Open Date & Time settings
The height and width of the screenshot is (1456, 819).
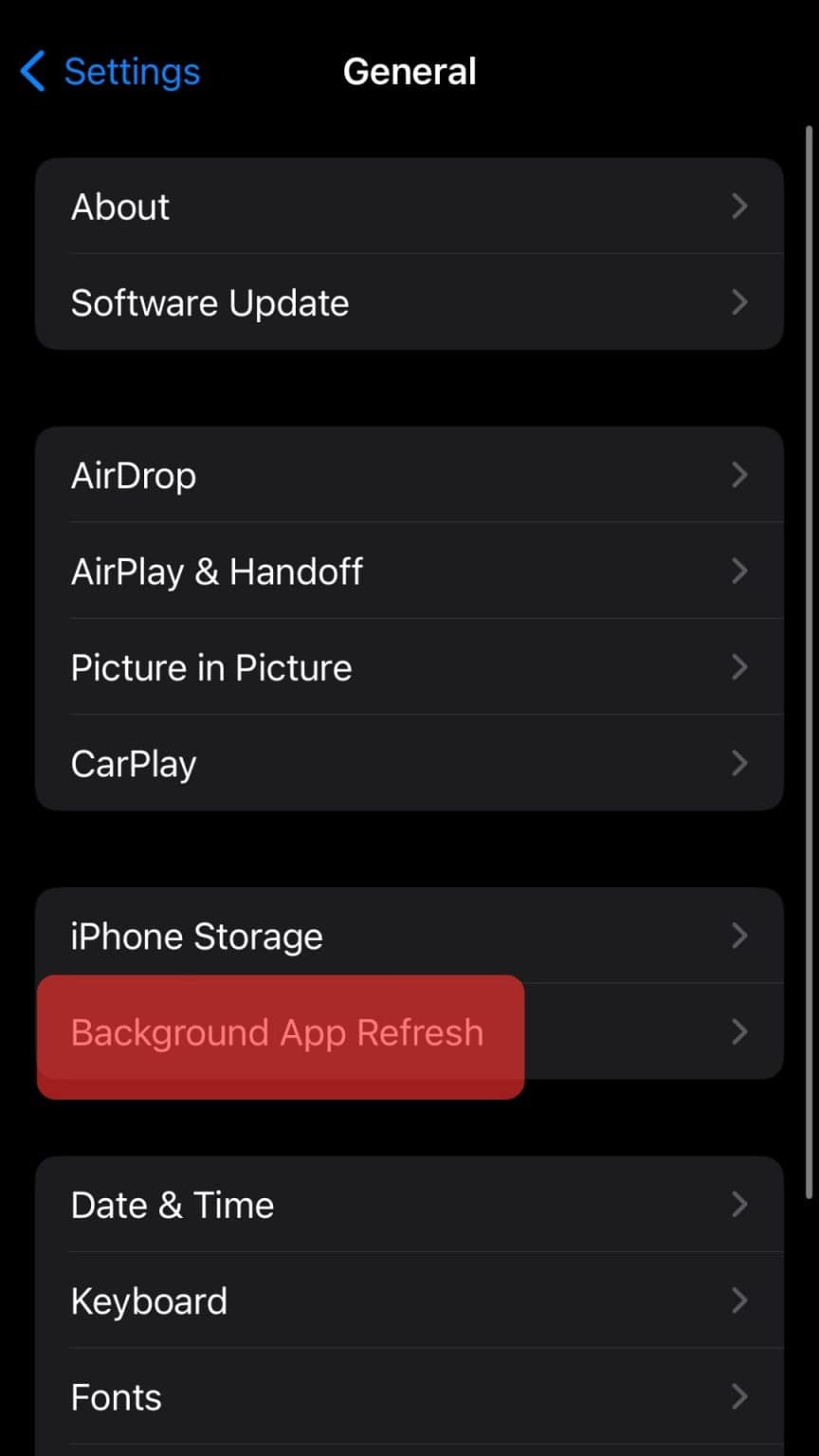point(409,1205)
